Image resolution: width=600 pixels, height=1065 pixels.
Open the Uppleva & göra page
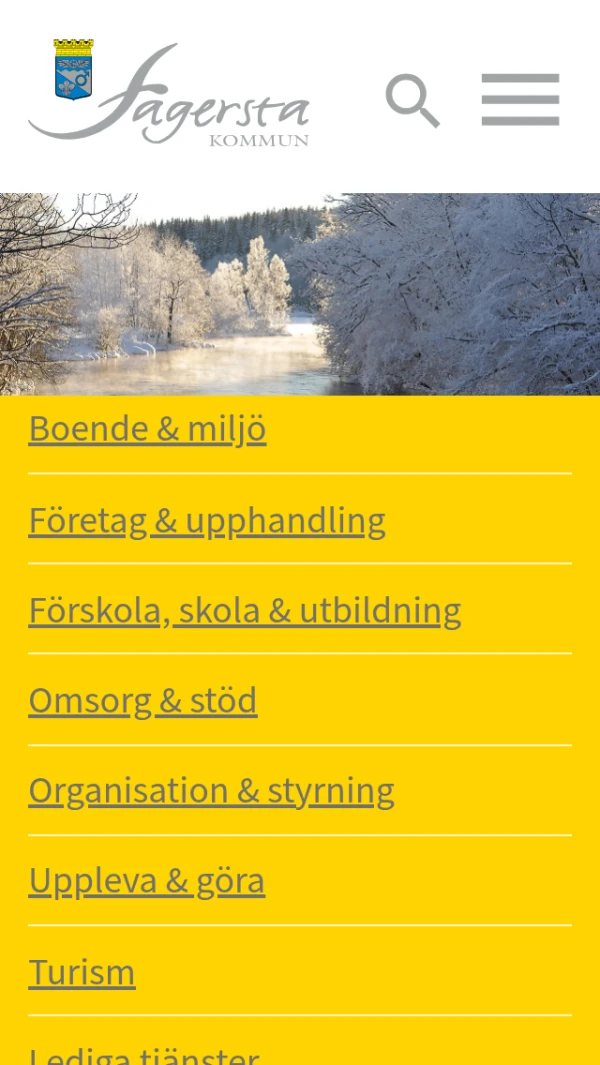(x=147, y=881)
